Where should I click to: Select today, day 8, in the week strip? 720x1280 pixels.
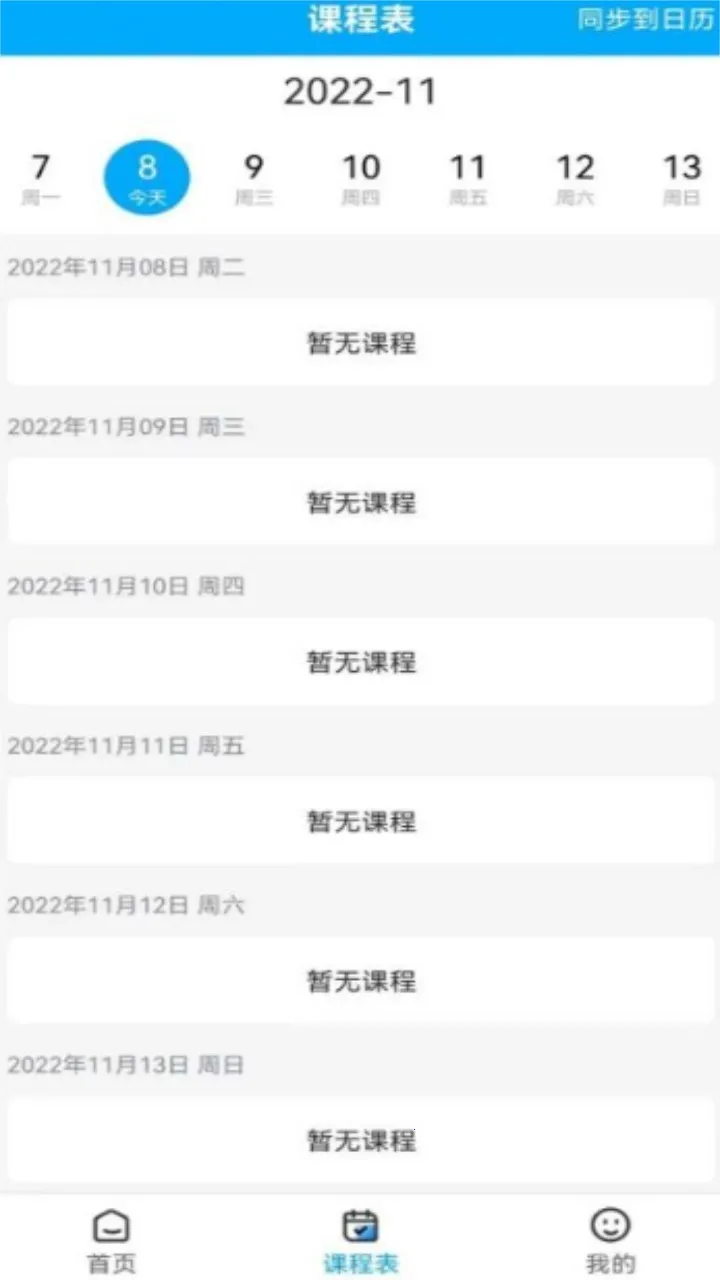click(x=147, y=179)
